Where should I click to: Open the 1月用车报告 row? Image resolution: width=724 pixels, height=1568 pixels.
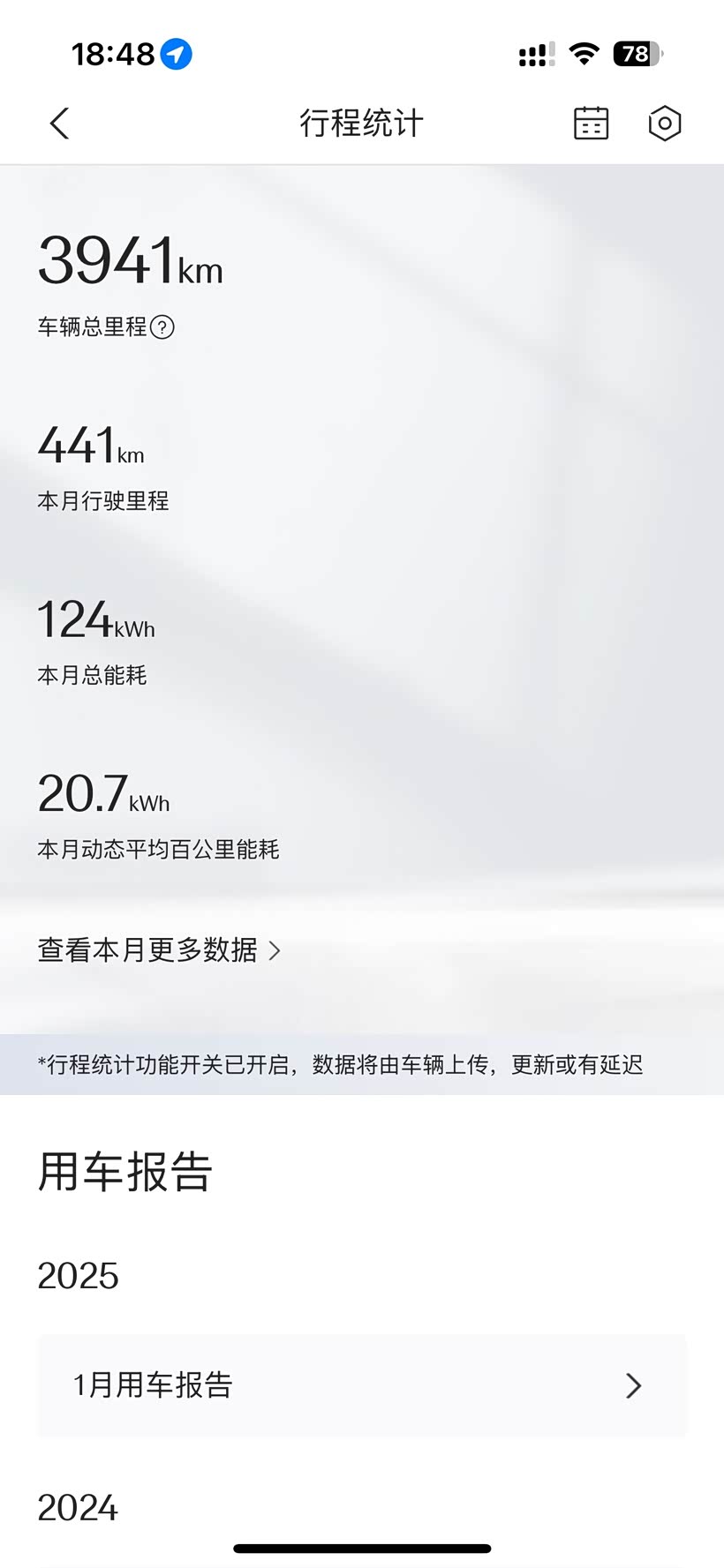tap(362, 1384)
